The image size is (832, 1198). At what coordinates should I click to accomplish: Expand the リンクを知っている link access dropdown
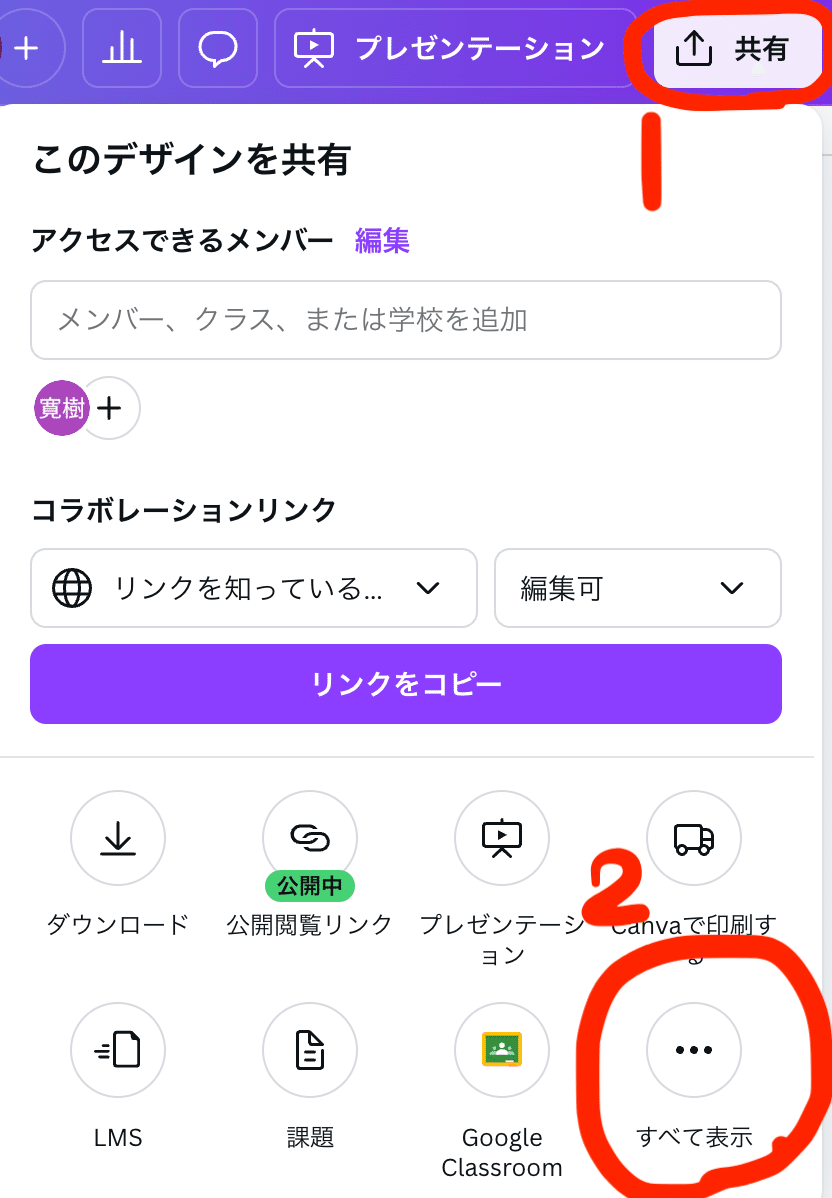coord(253,588)
